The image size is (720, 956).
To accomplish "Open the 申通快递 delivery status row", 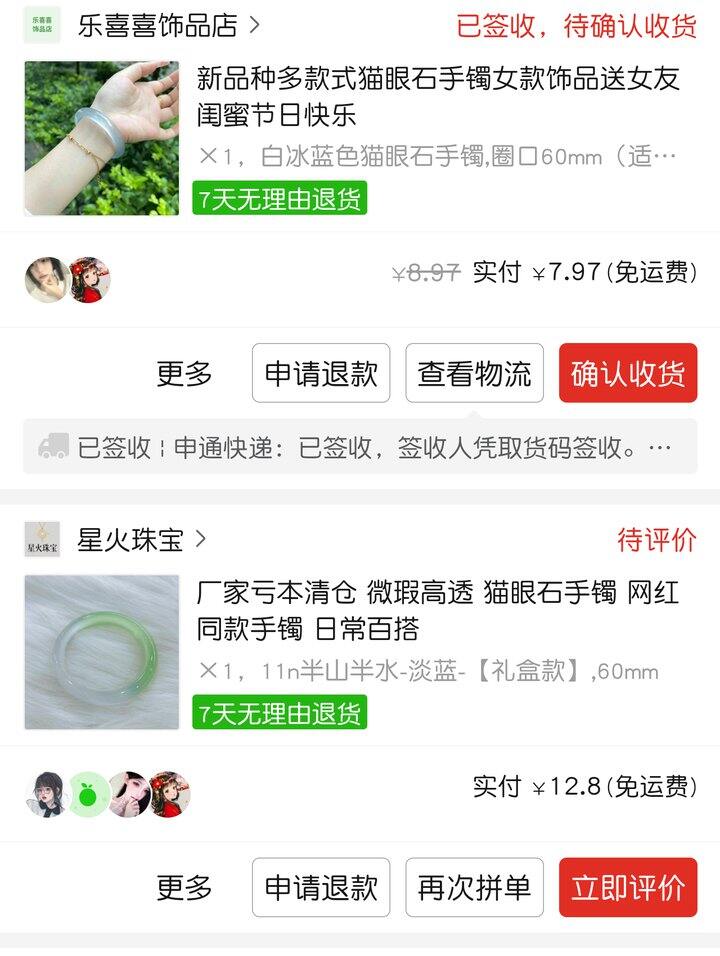I will pyautogui.click(x=360, y=447).
